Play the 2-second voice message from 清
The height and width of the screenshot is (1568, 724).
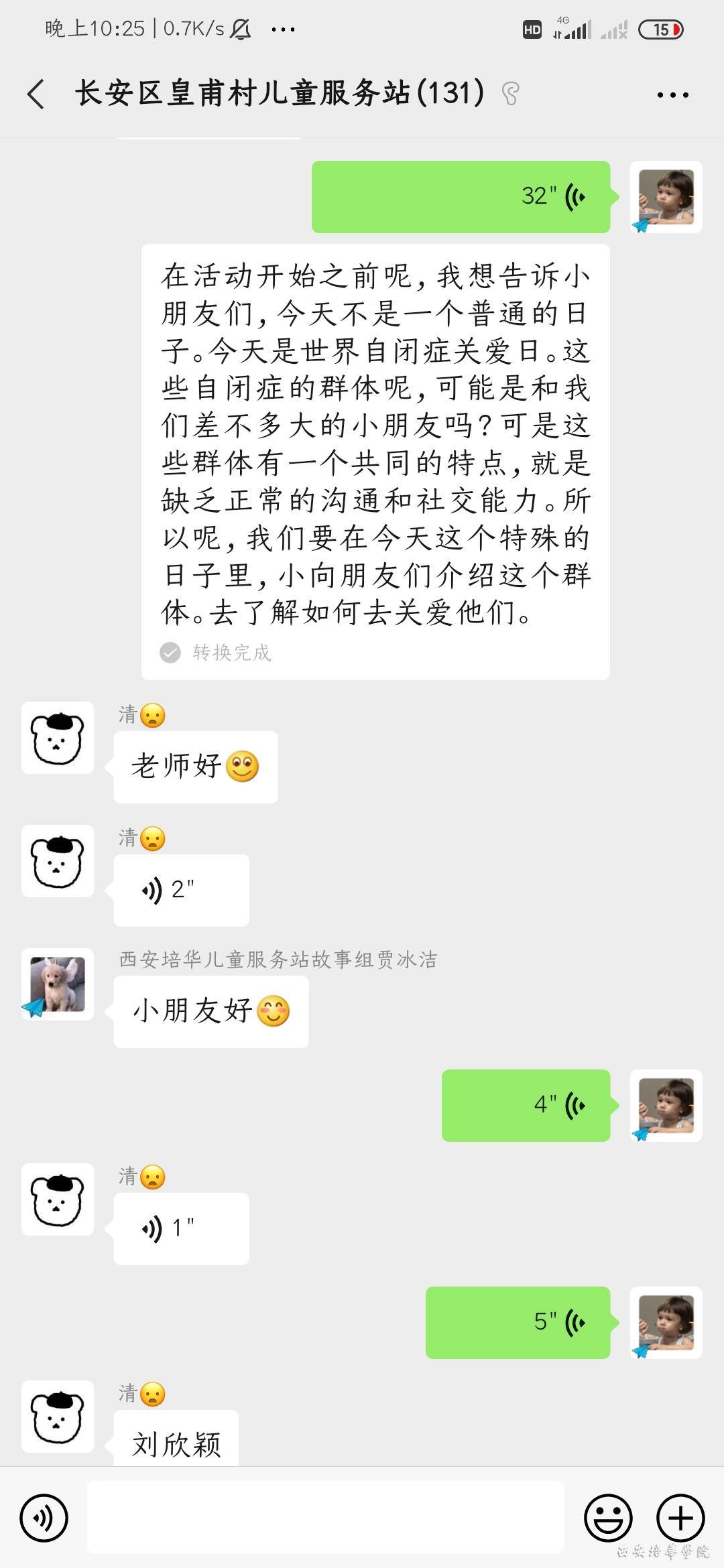(181, 891)
